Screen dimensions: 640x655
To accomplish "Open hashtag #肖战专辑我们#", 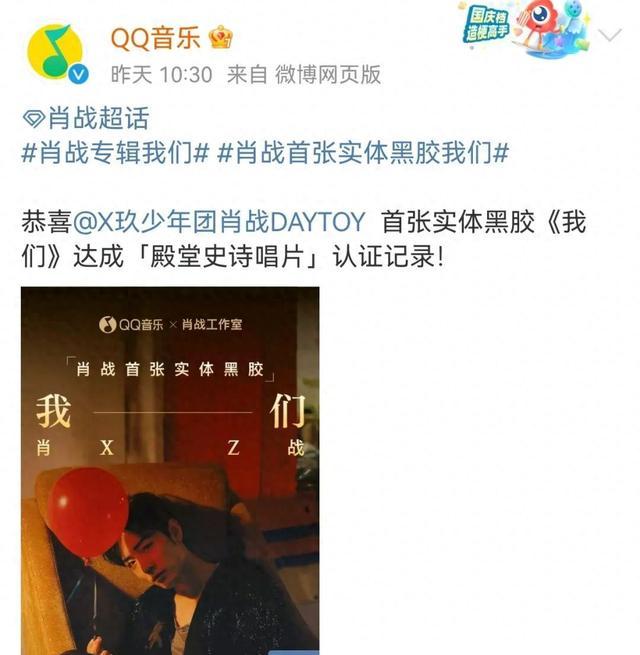I will click(115, 154).
